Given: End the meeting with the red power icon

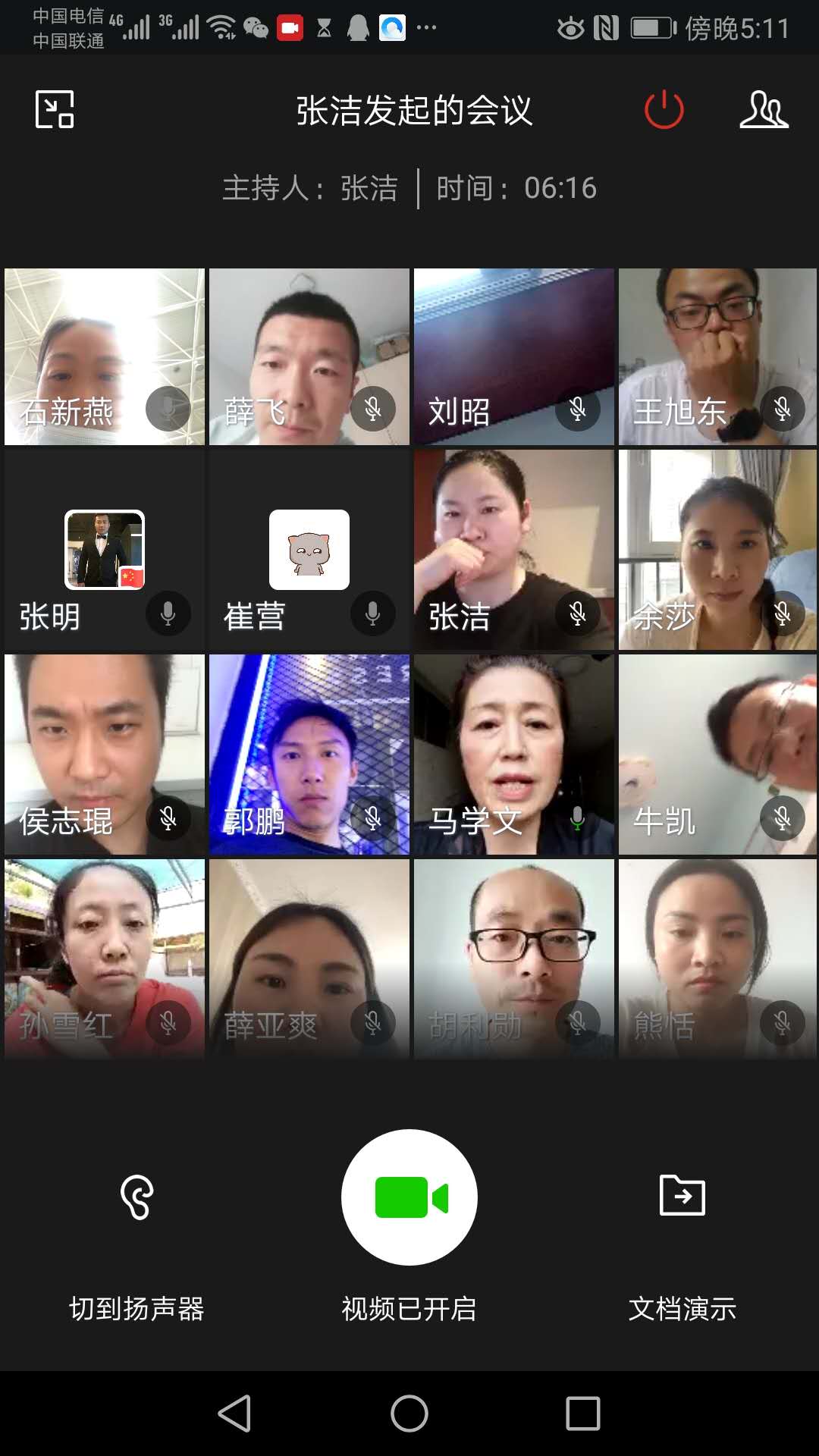Looking at the screenshot, I should click(664, 110).
